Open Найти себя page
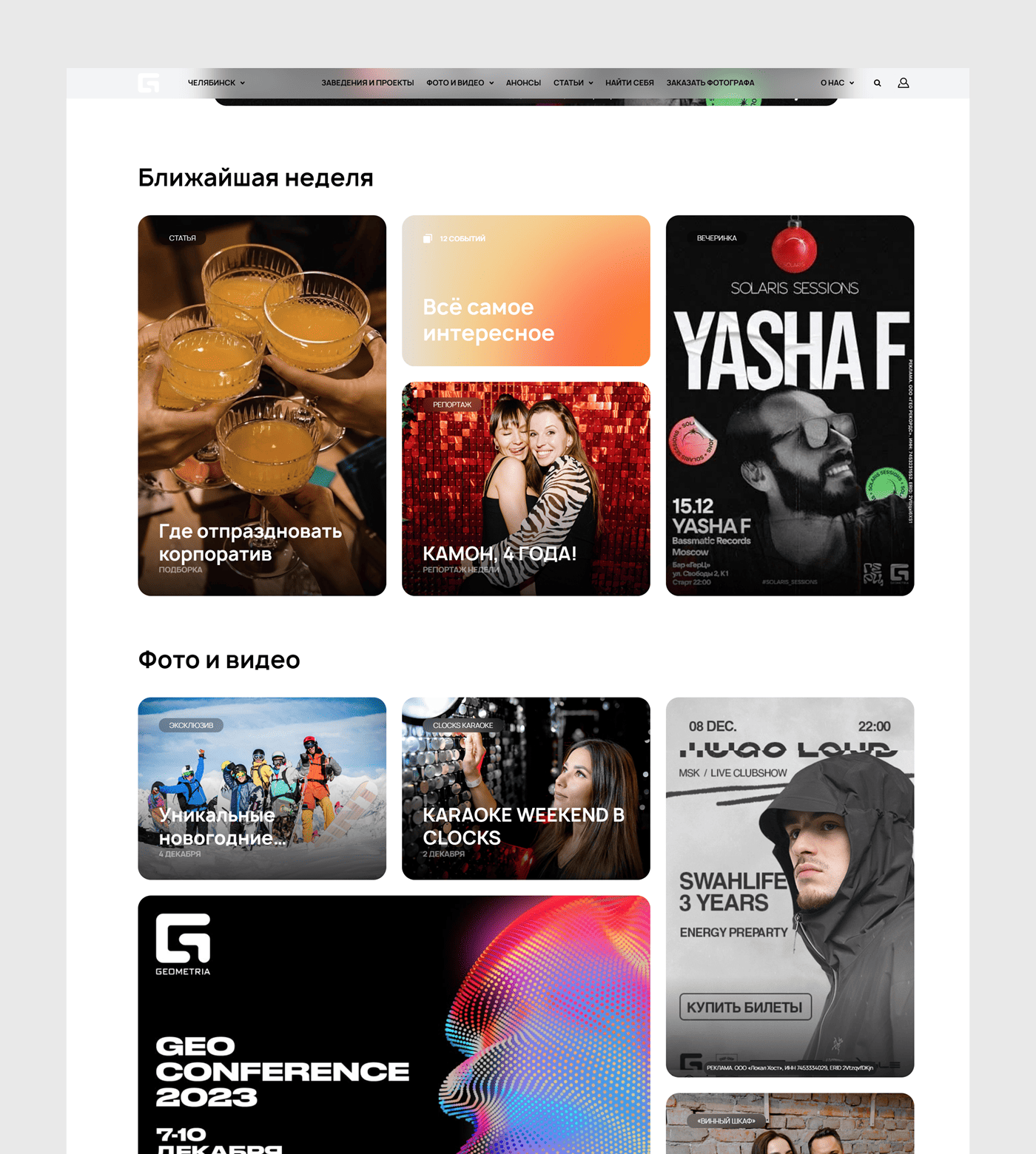 [629, 83]
